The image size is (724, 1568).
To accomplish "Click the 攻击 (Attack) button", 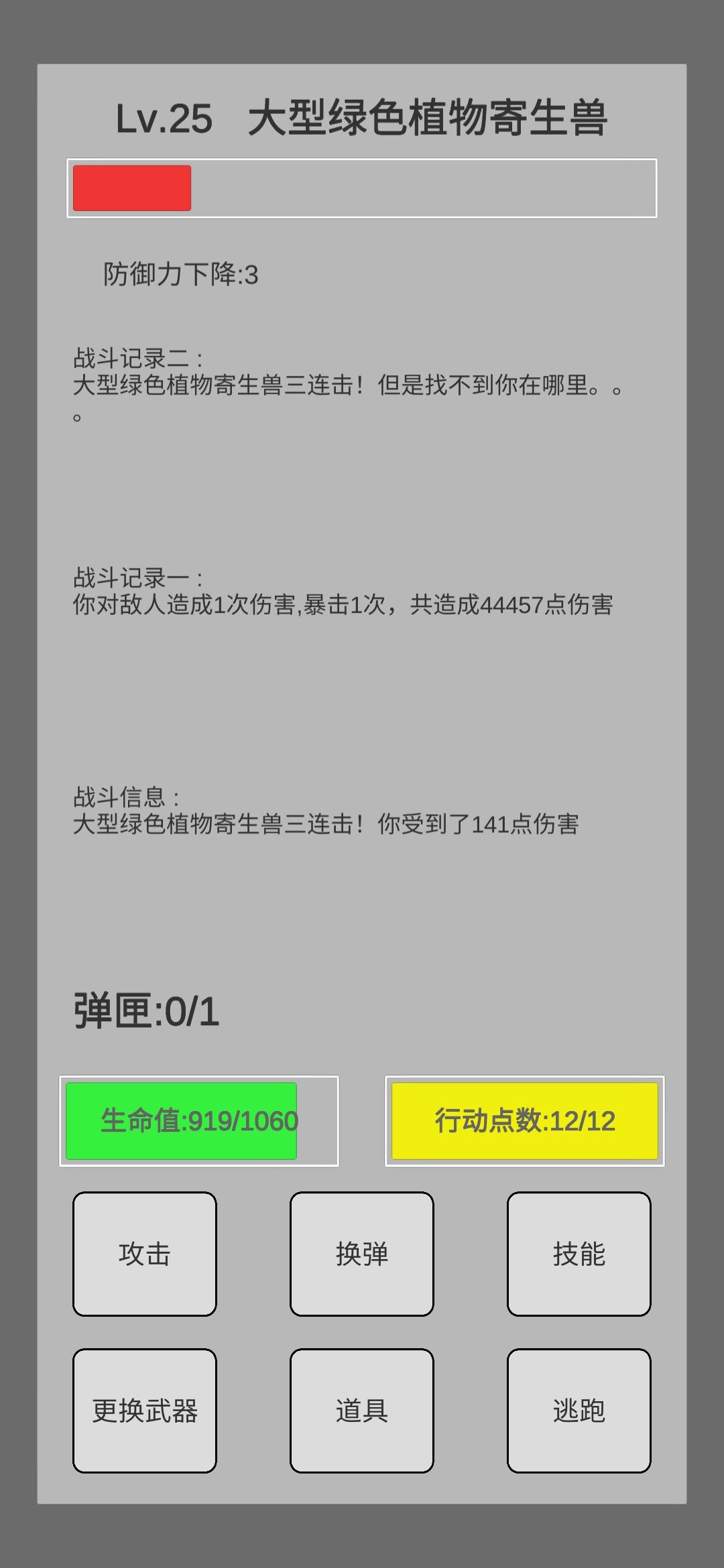I will point(144,1254).
